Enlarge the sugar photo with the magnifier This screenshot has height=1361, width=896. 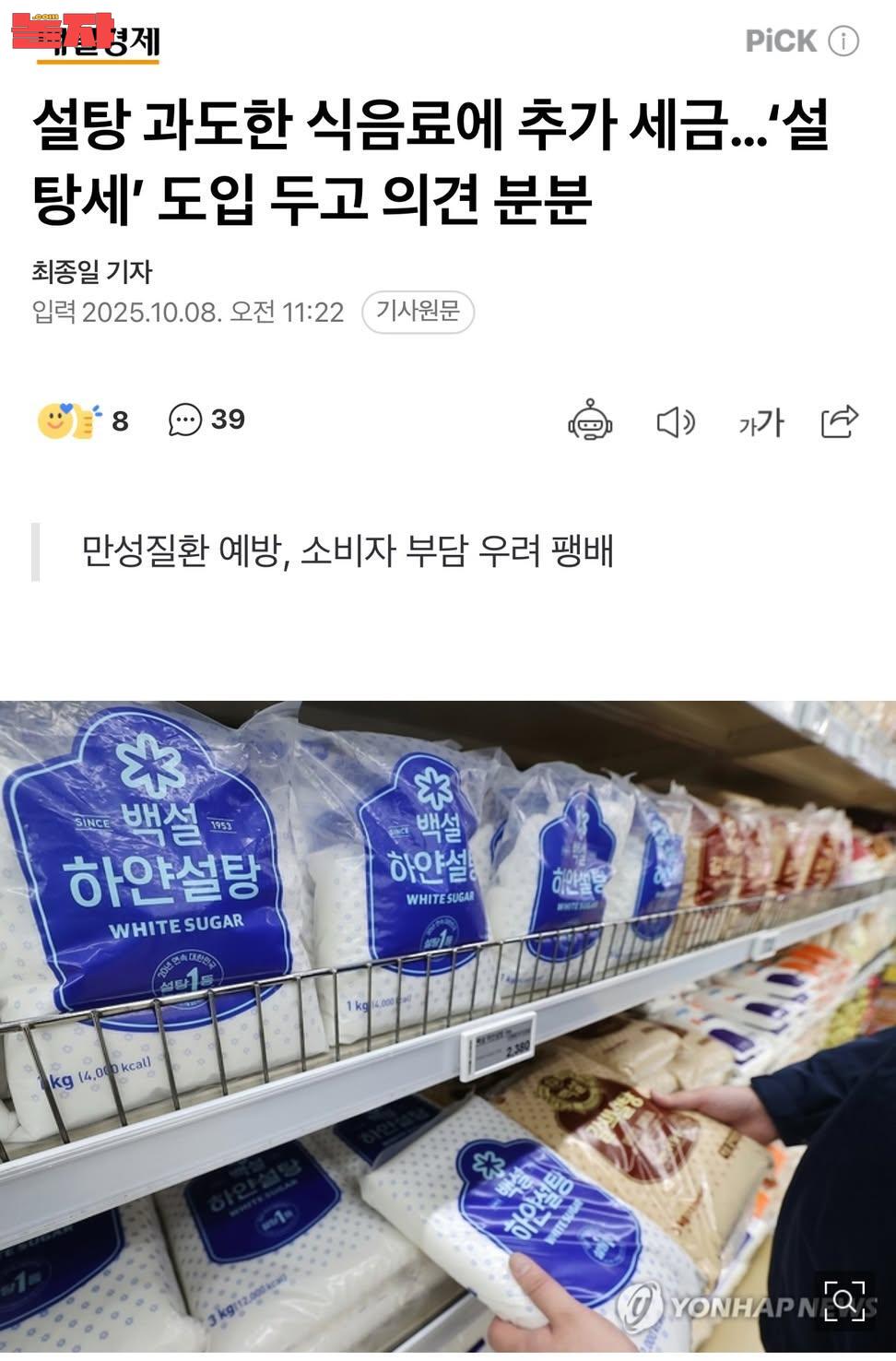[x=843, y=1301]
